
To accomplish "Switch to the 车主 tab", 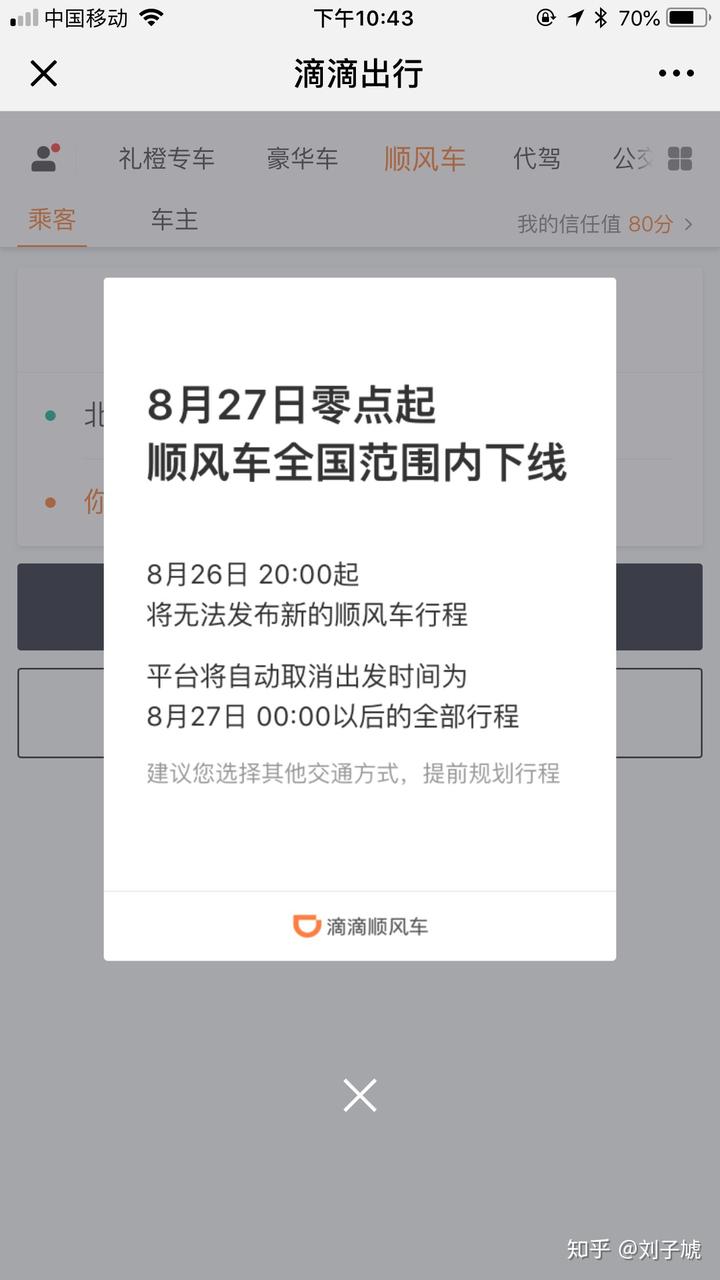I will 174,220.
